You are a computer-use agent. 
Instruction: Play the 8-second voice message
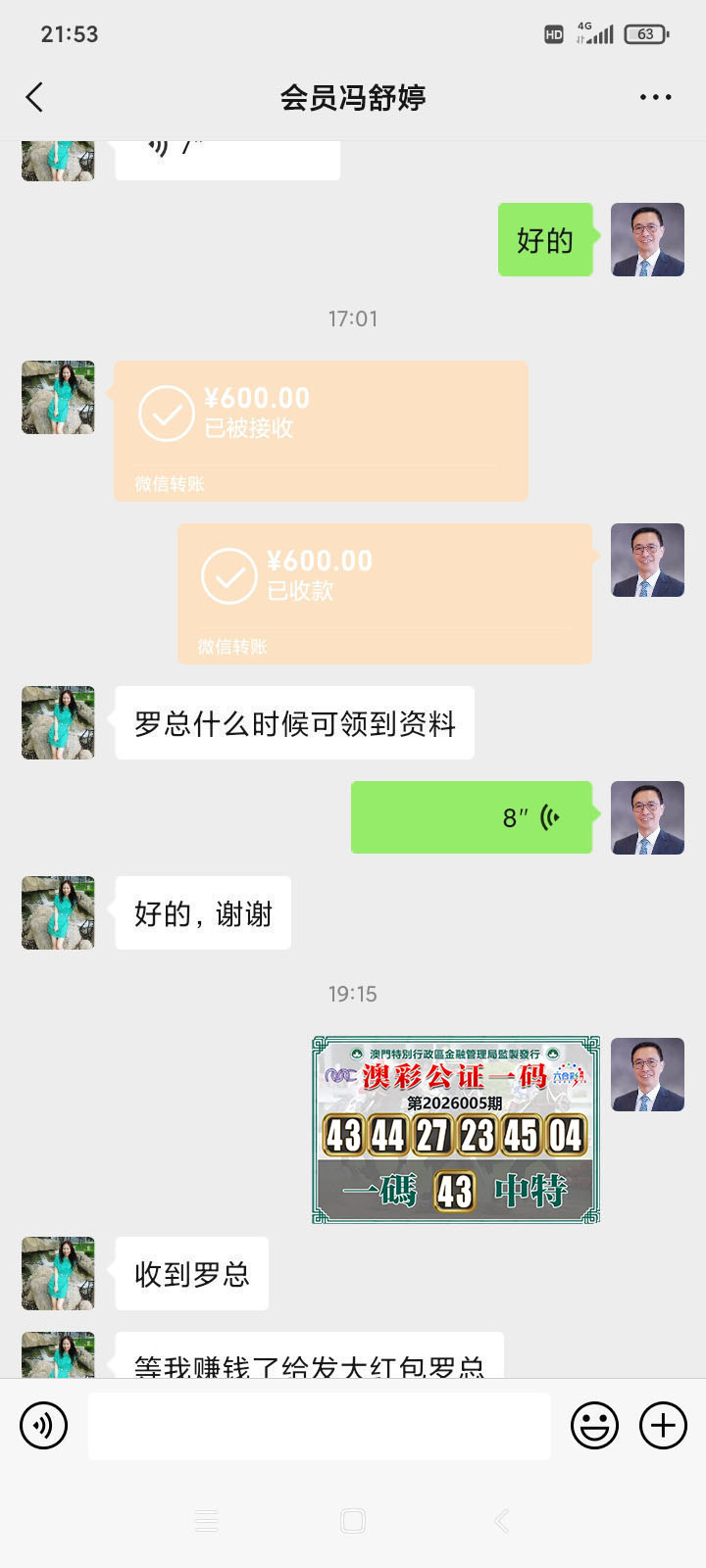[x=472, y=817]
